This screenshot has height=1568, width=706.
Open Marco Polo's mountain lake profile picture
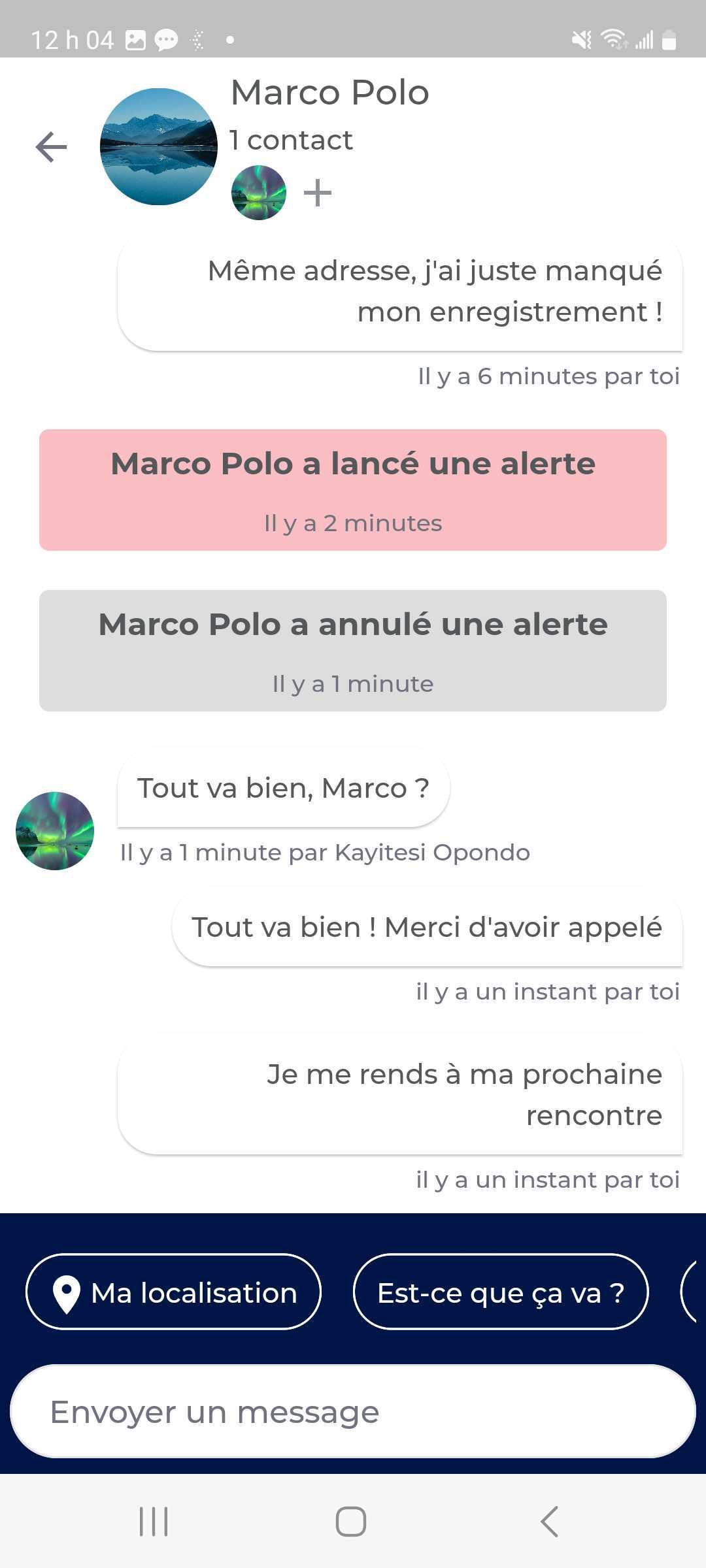pyautogui.click(x=159, y=146)
